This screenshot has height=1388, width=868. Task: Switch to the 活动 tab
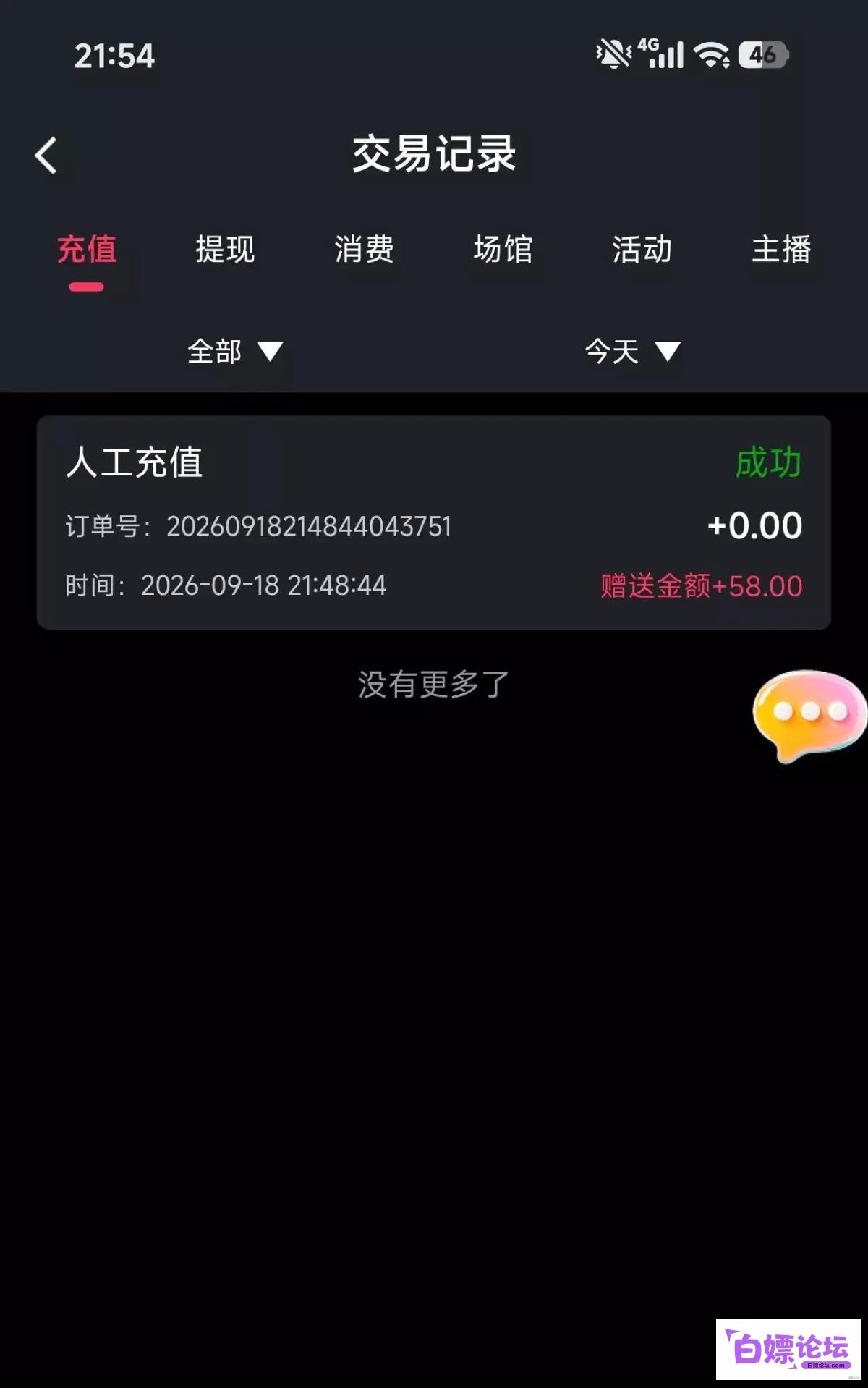pos(642,250)
